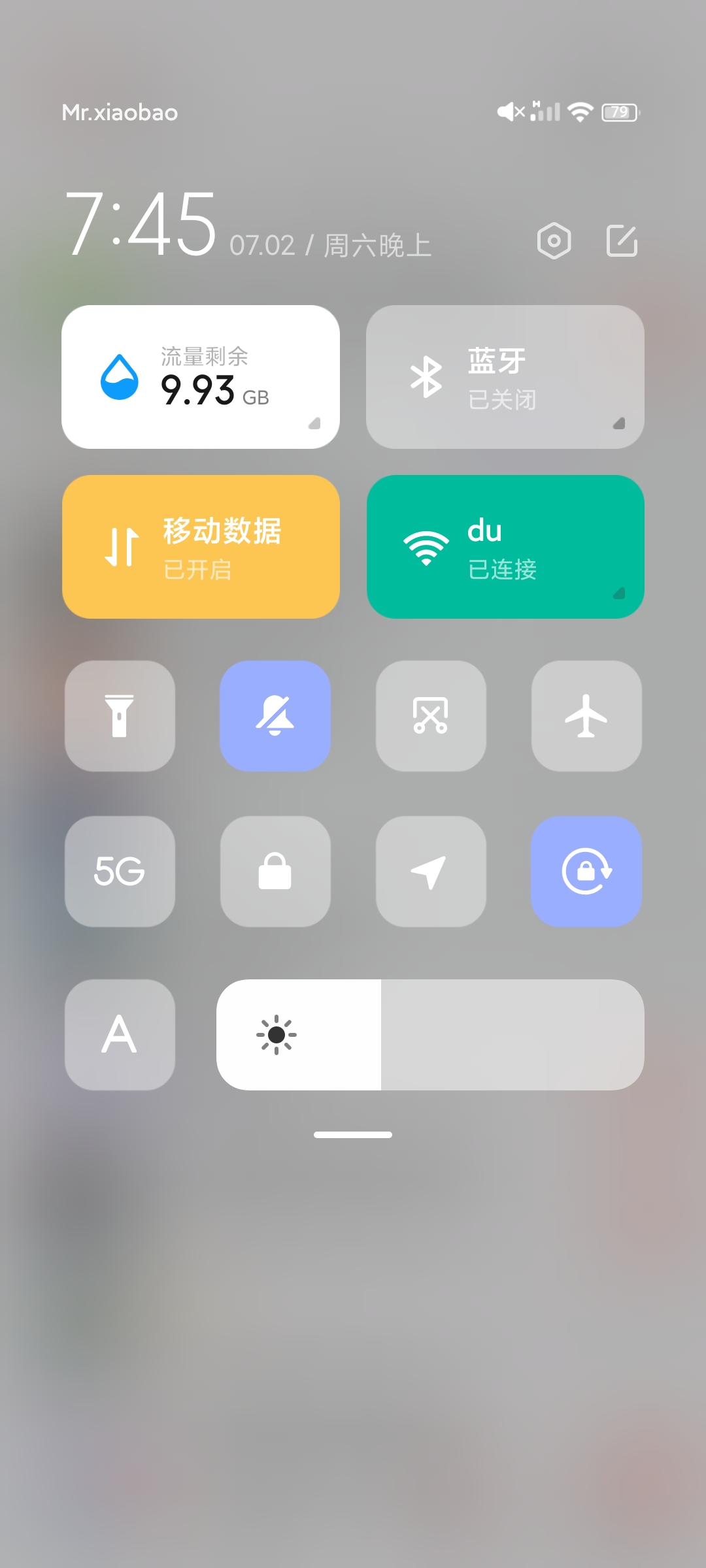
Task: Edit the control center tiles
Action: pyautogui.click(x=622, y=241)
